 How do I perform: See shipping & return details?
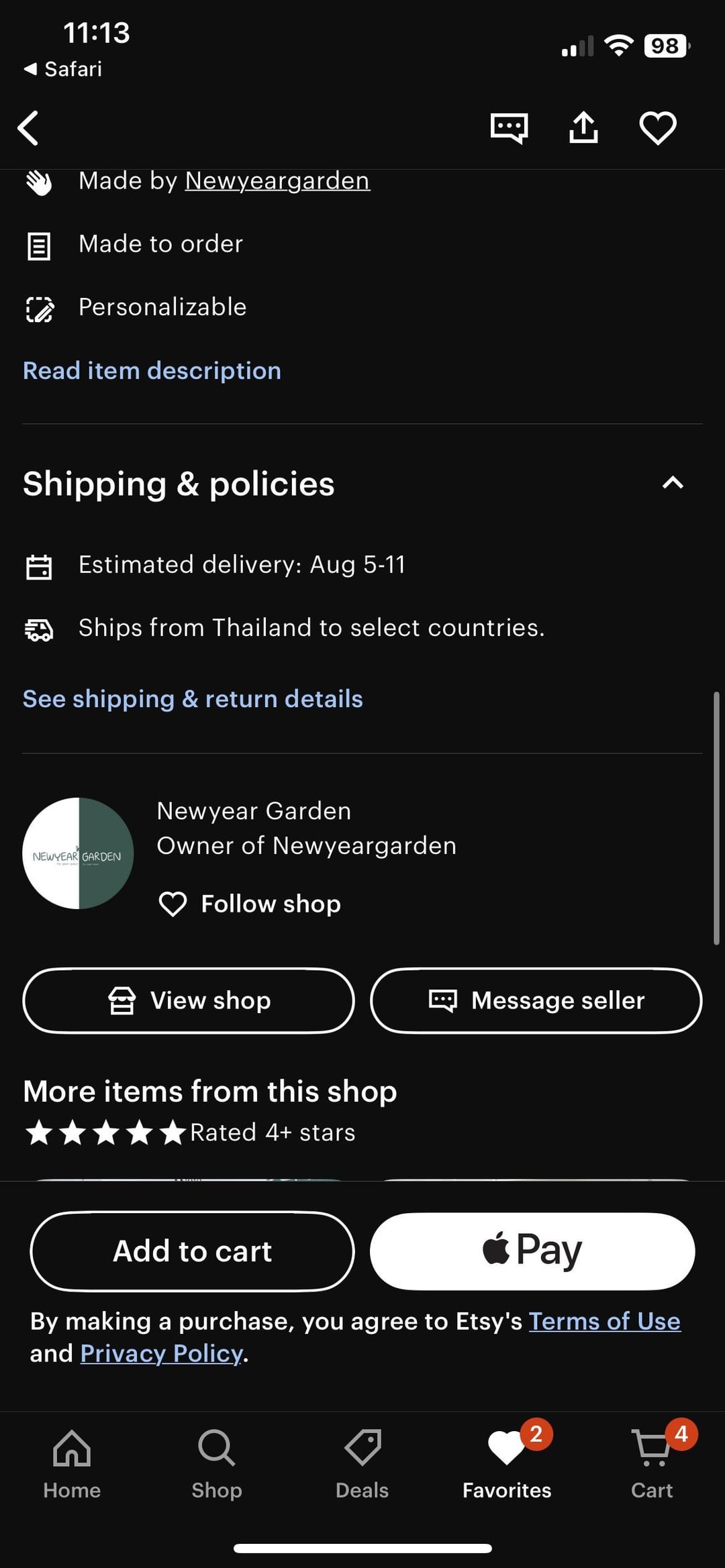pyautogui.click(x=193, y=698)
